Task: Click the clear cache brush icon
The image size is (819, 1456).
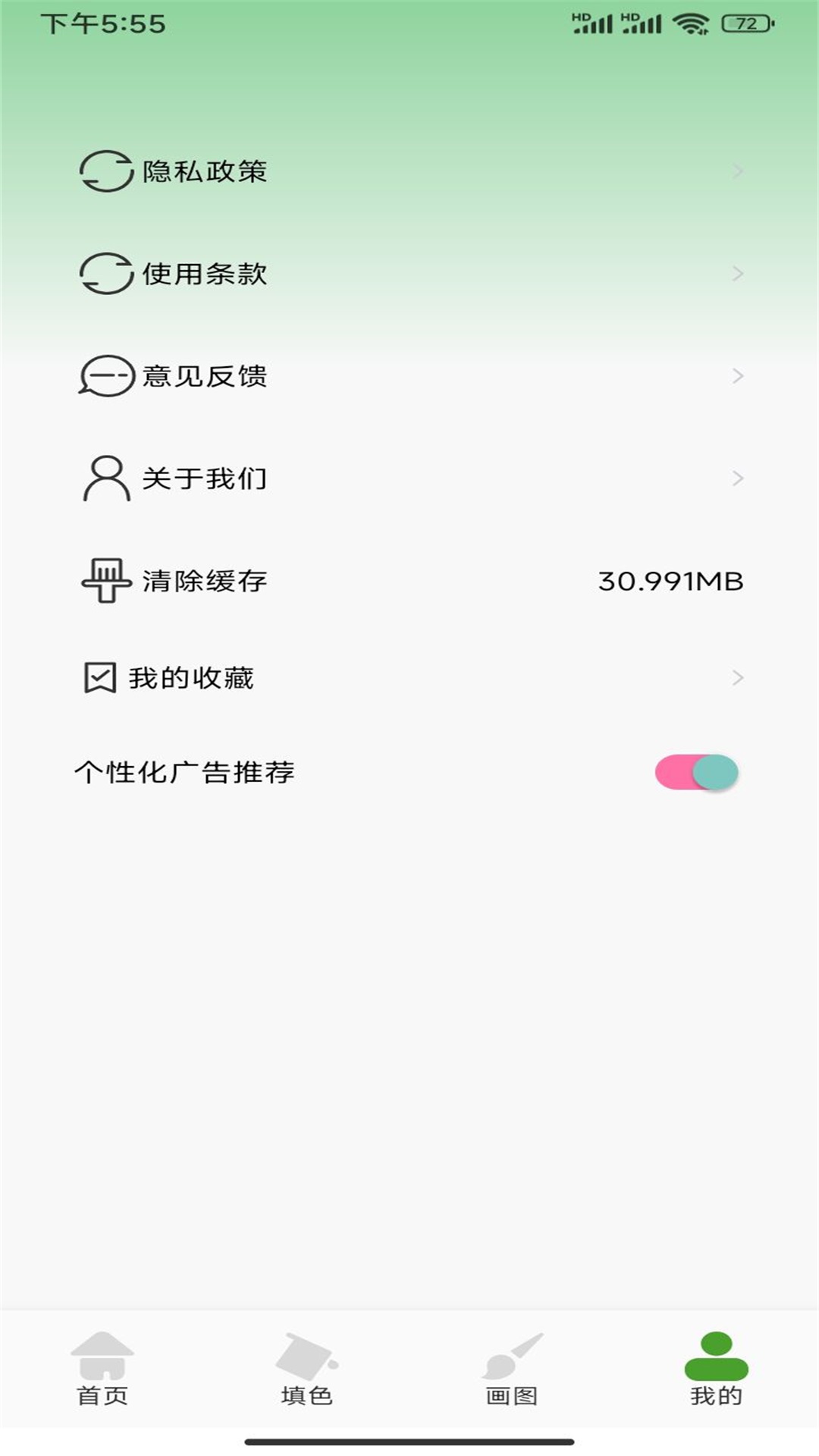Action: 106,580
